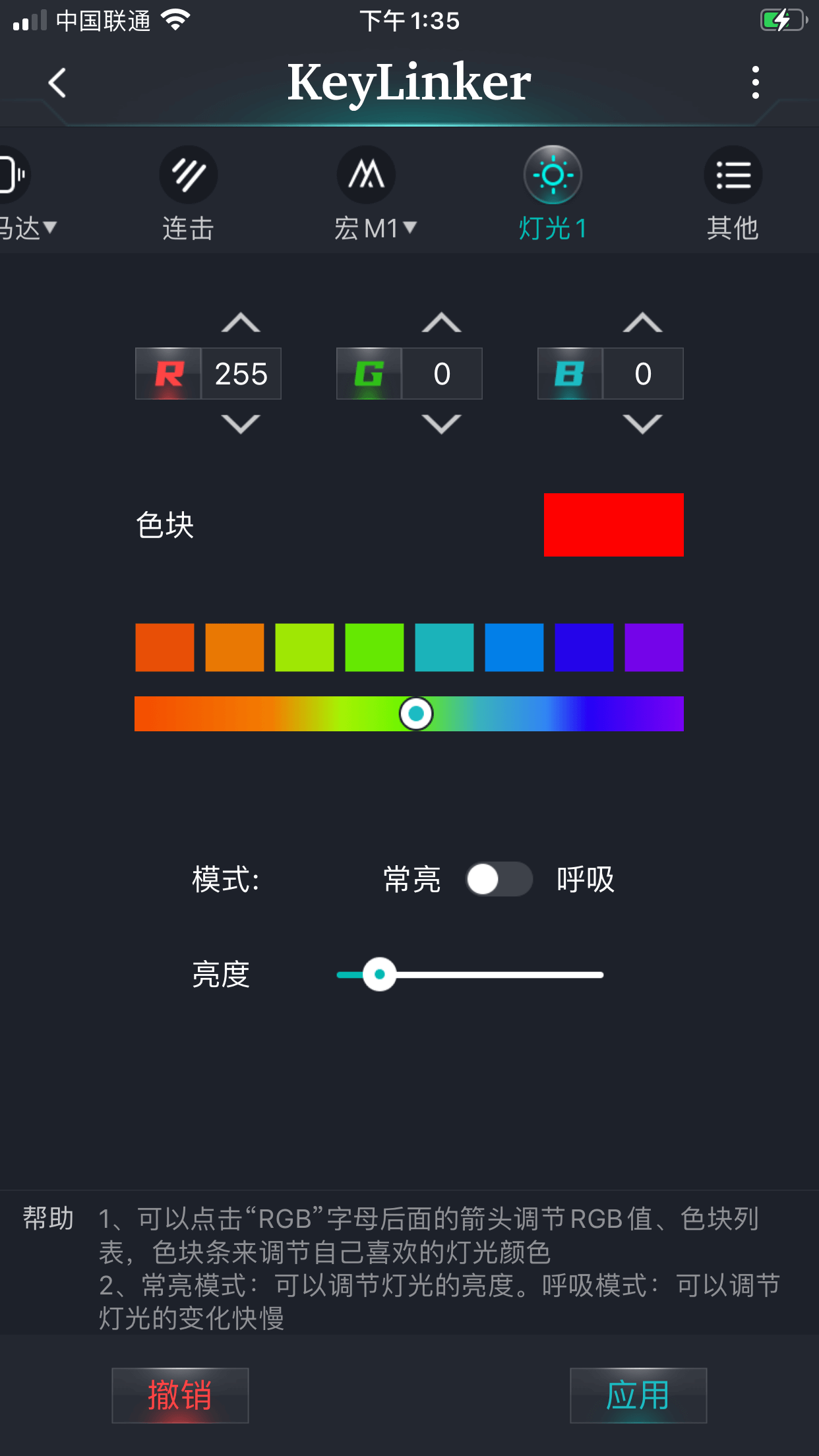
Task: Select the purple color swatch
Action: [x=653, y=648]
